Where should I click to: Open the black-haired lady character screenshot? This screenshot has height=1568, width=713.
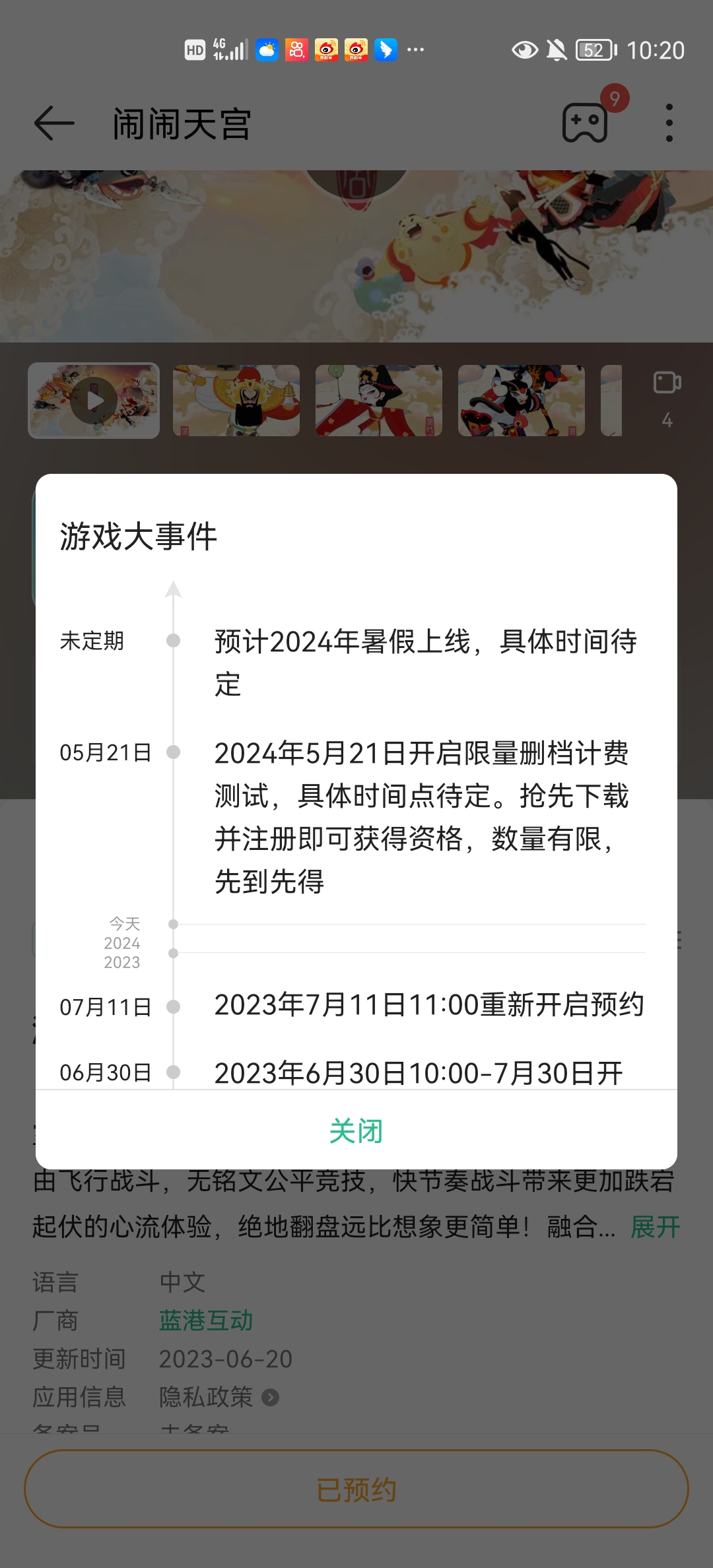(379, 401)
